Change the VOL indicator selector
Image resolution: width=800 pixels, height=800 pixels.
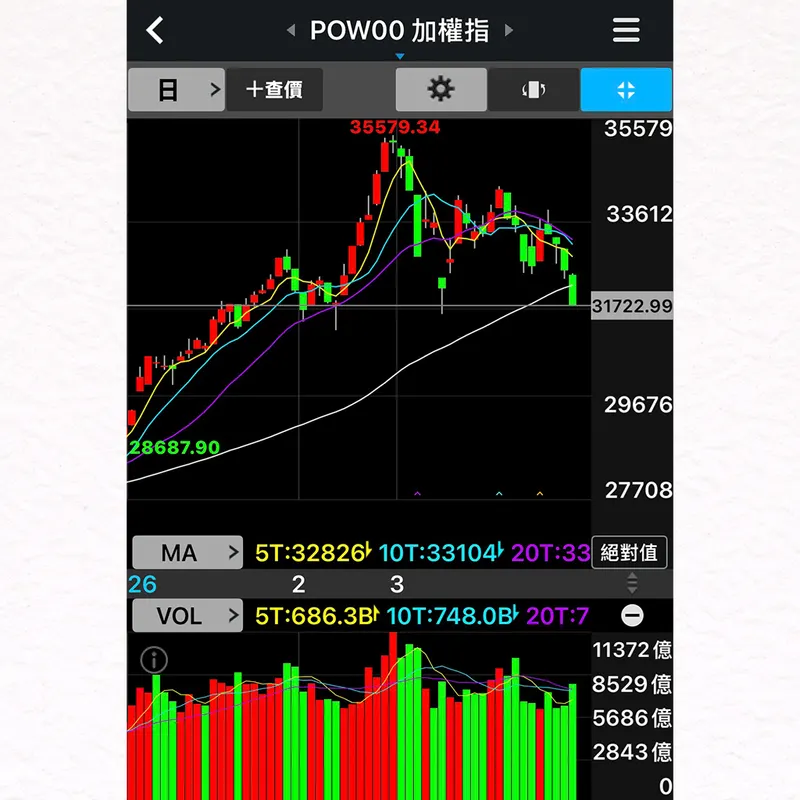coord(187,616)
